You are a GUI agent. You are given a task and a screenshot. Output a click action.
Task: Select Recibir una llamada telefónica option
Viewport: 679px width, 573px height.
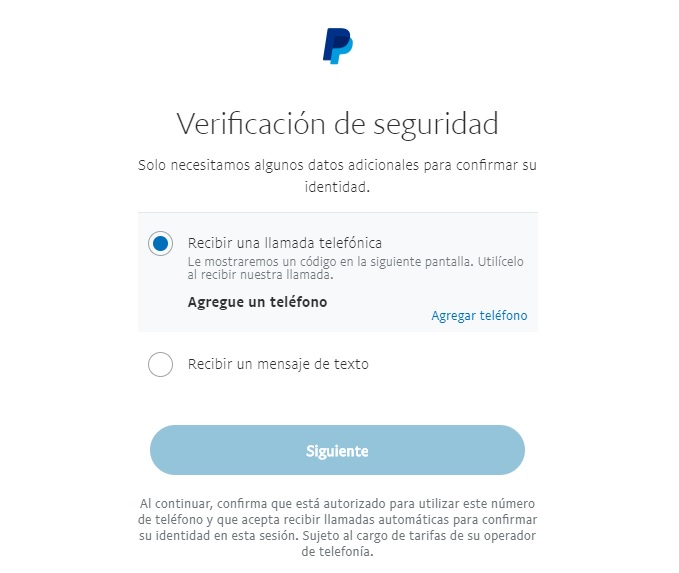pyautogui.click(x=160, y=243)
